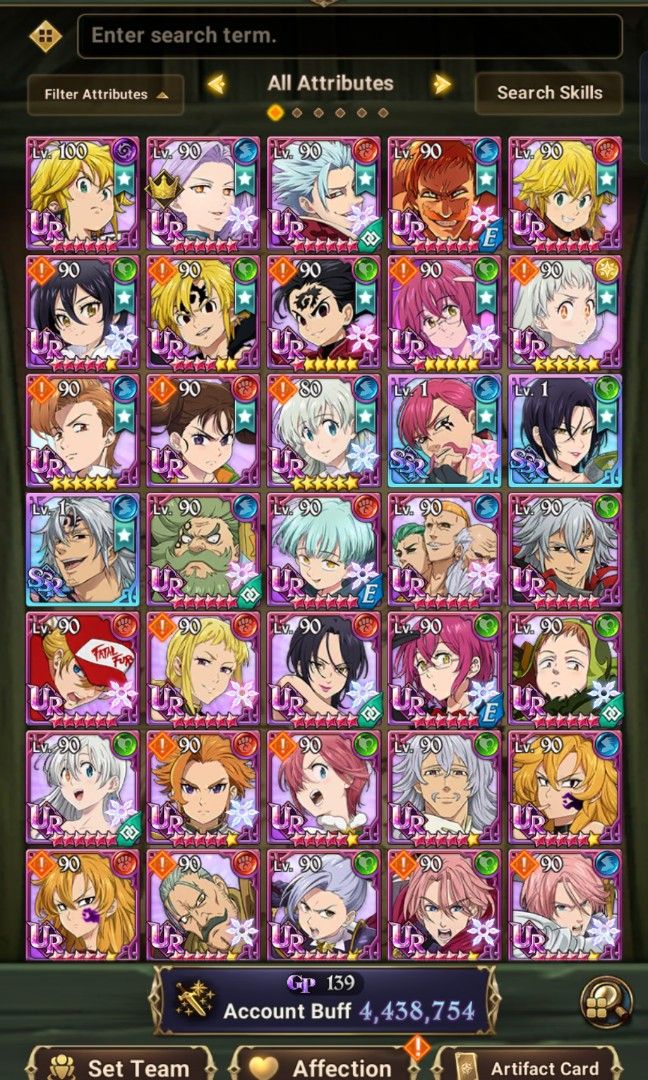The height and width of the screenshot is (1080, 648).
Task: Tap the search term input field
Action: click(349, 36)
